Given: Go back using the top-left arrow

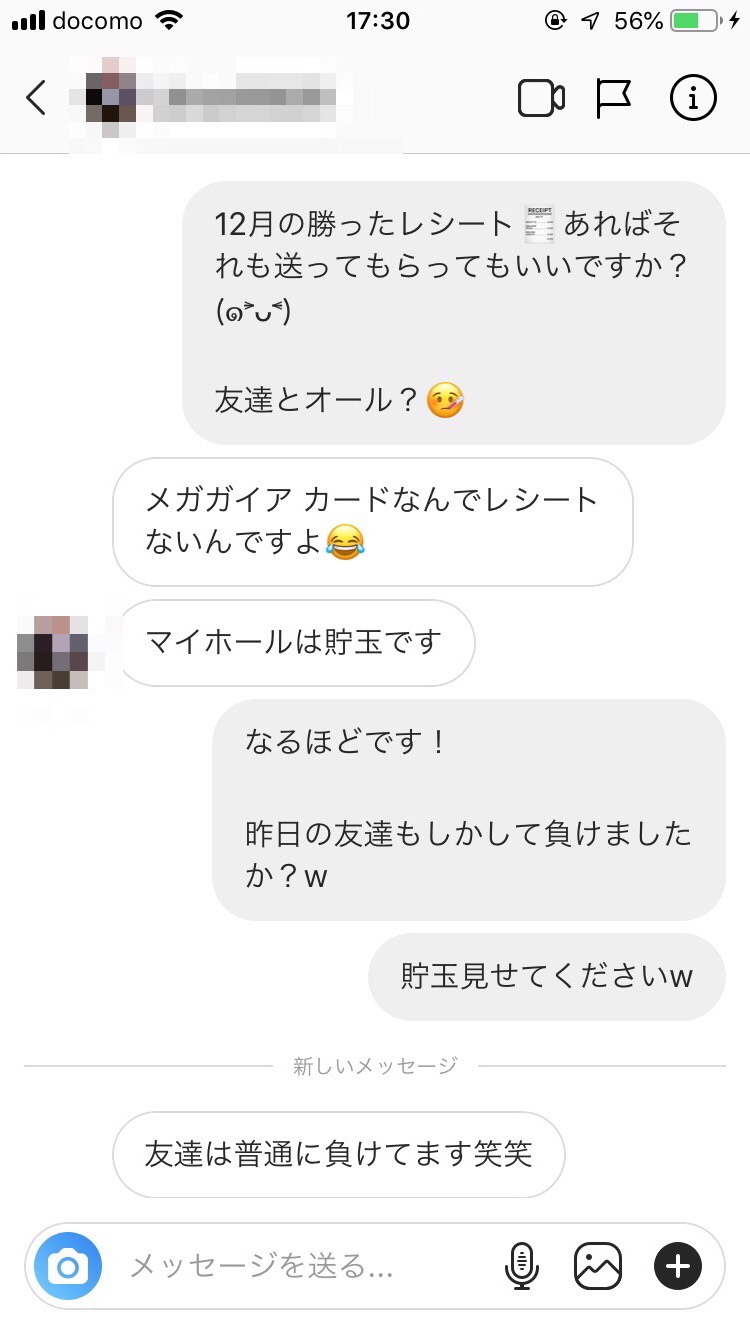Looking at the screenshot, I should (36, 98).
